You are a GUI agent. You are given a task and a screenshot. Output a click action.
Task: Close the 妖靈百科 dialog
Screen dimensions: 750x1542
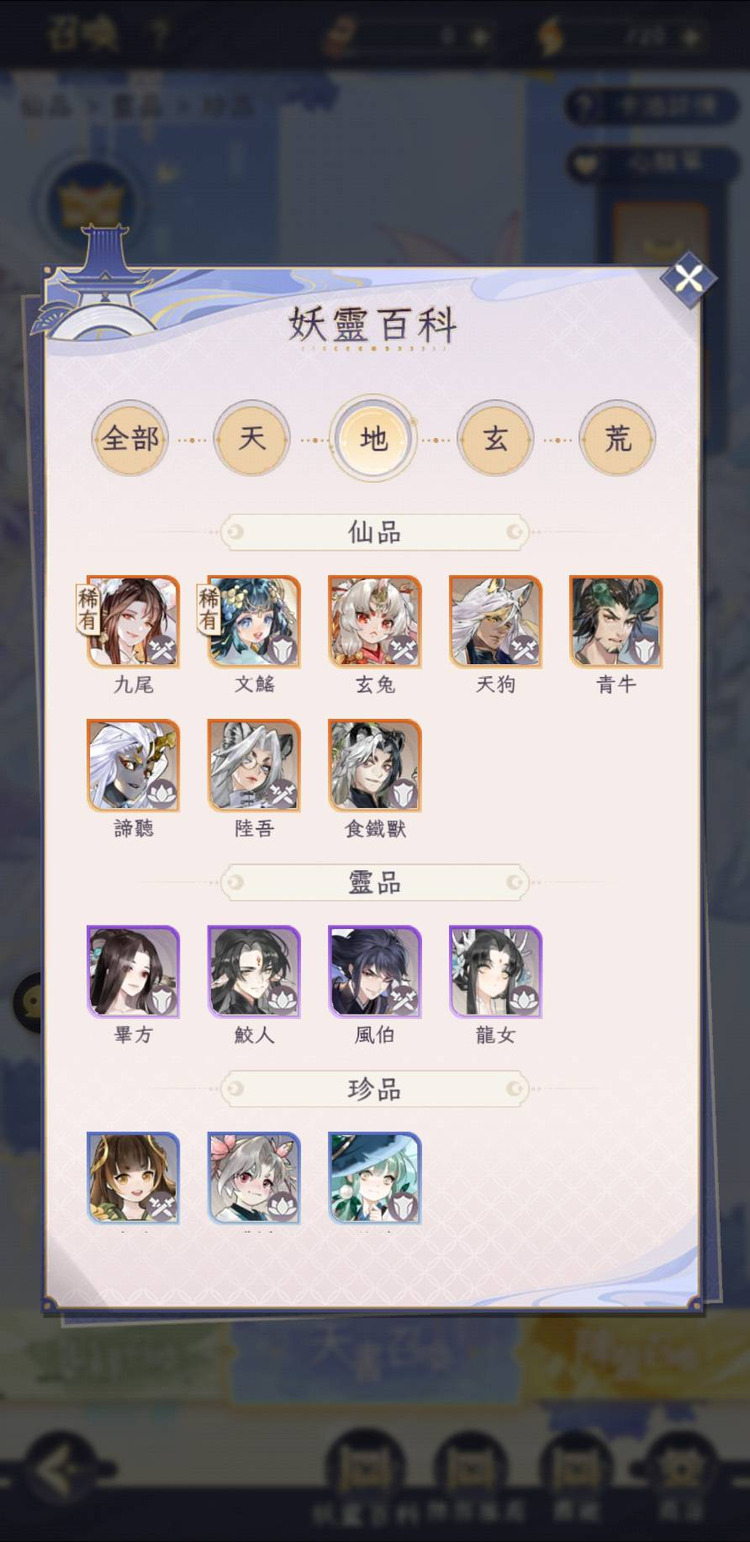[688, 278]
